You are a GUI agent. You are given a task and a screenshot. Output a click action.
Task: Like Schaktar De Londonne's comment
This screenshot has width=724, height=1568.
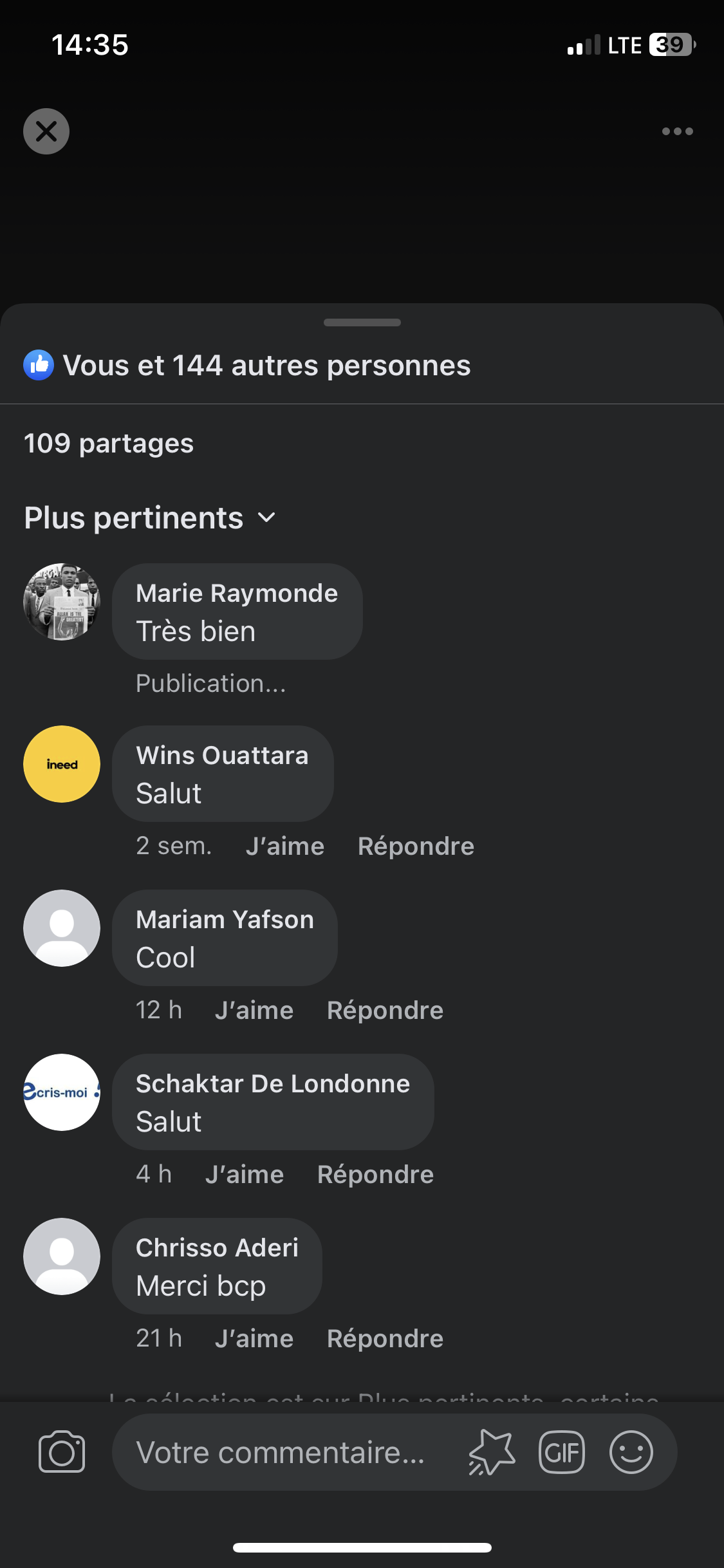(x=245, y=1175)
